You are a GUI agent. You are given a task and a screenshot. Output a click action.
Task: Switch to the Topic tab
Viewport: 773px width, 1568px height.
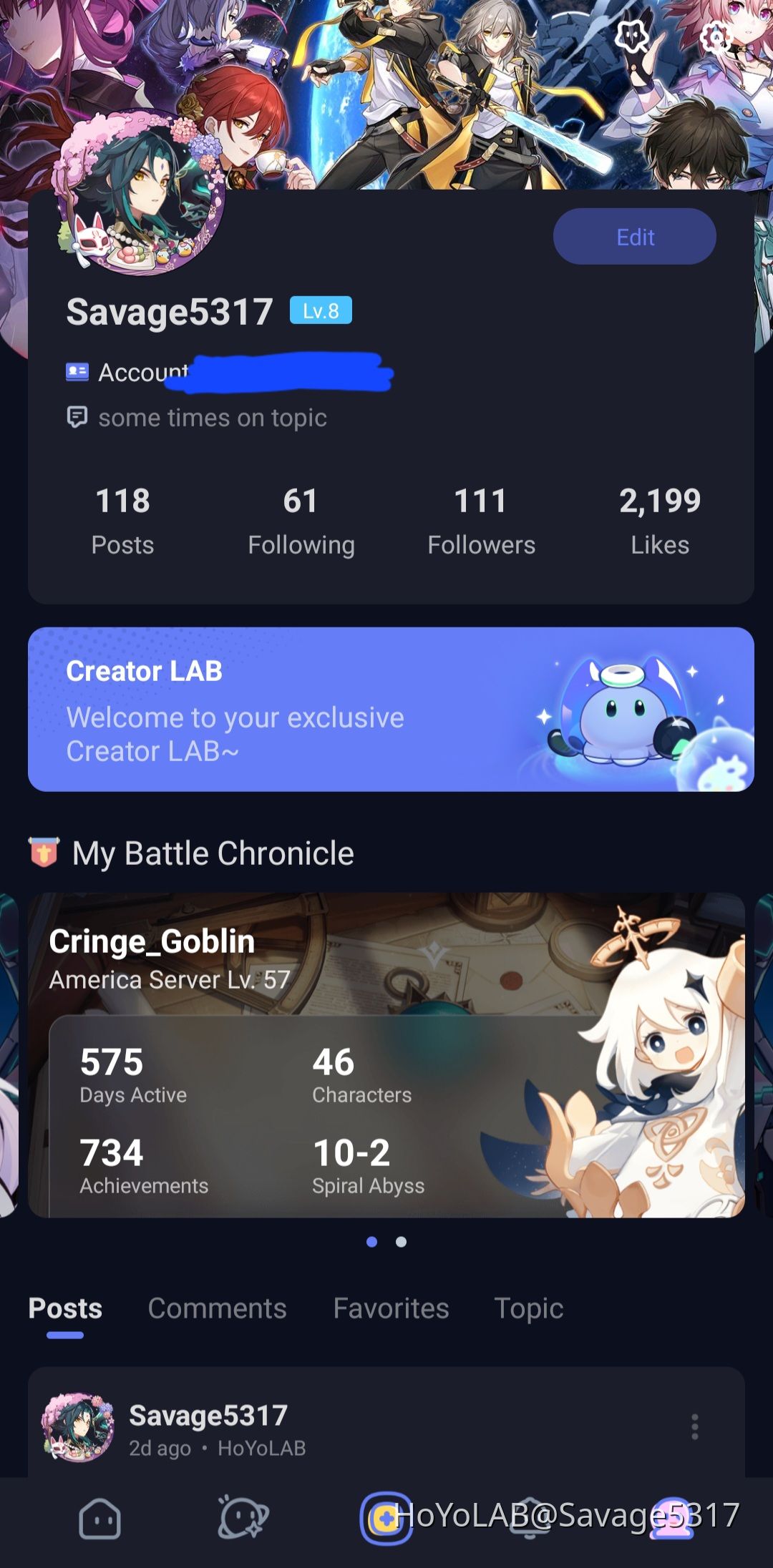(529, 1308)
